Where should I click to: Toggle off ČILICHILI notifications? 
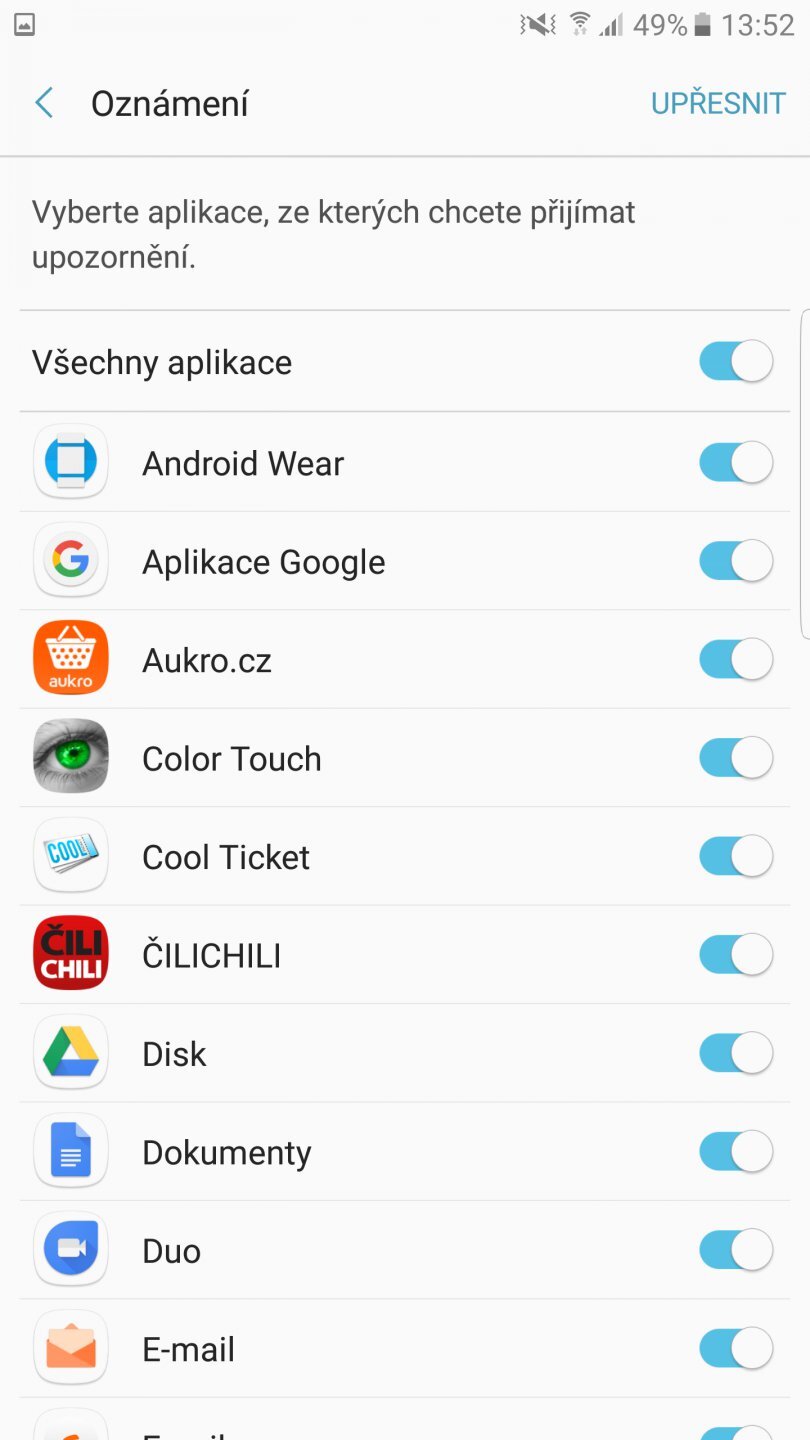735,954
